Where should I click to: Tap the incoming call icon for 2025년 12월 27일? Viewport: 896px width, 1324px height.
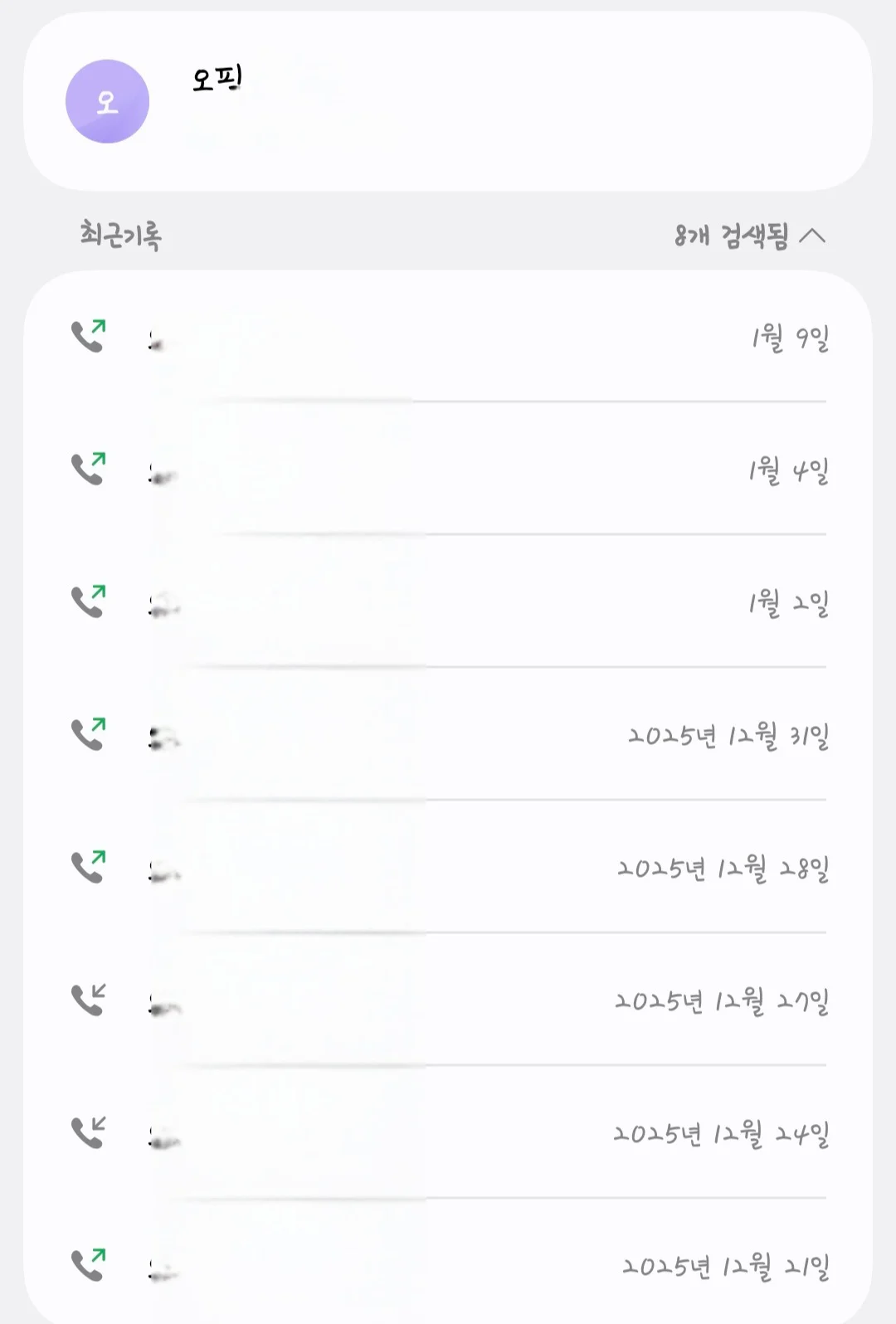(x=87, y=1002)
